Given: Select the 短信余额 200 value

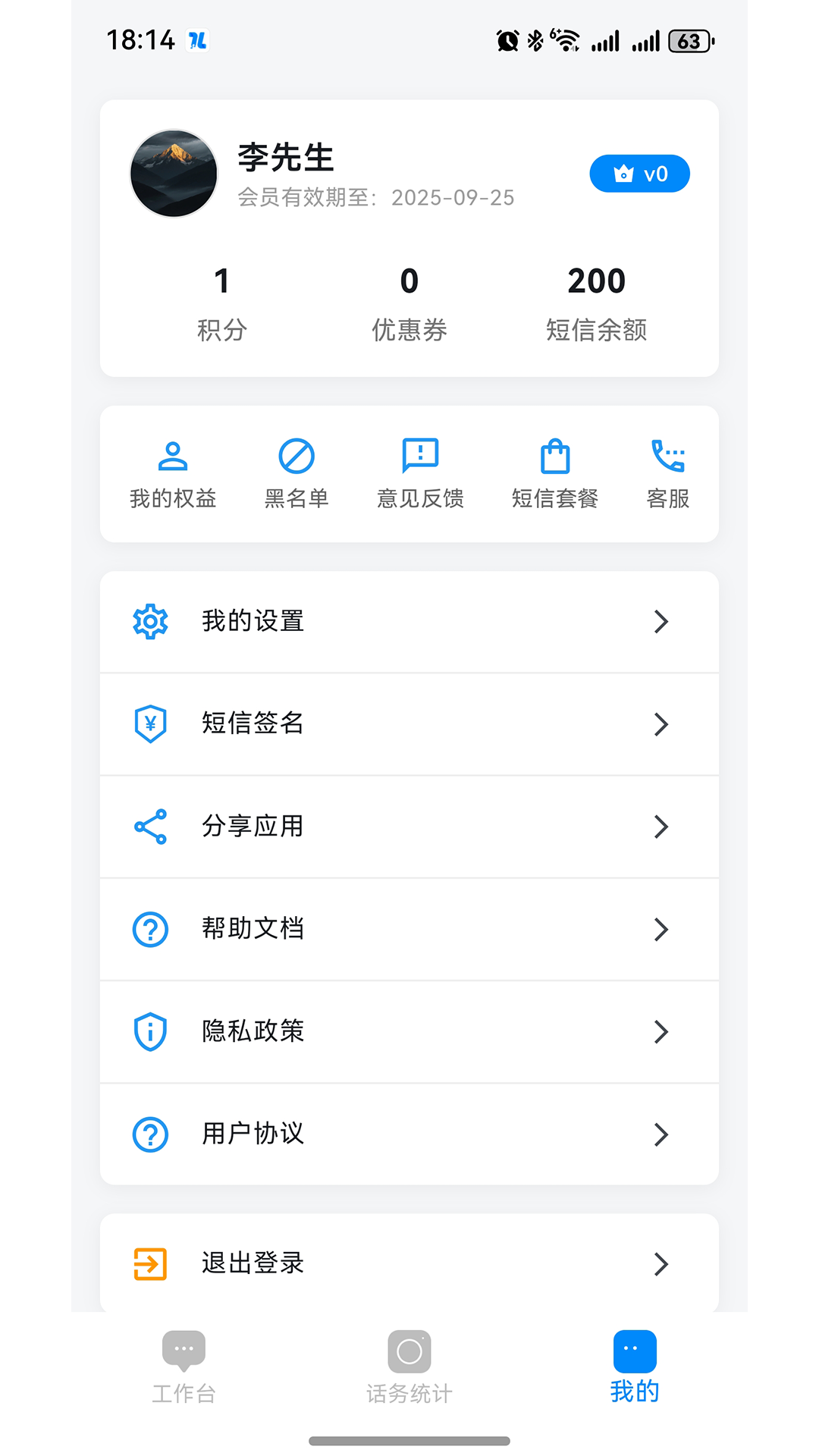Looking at the screenshot, I should (x=596, y=281).
